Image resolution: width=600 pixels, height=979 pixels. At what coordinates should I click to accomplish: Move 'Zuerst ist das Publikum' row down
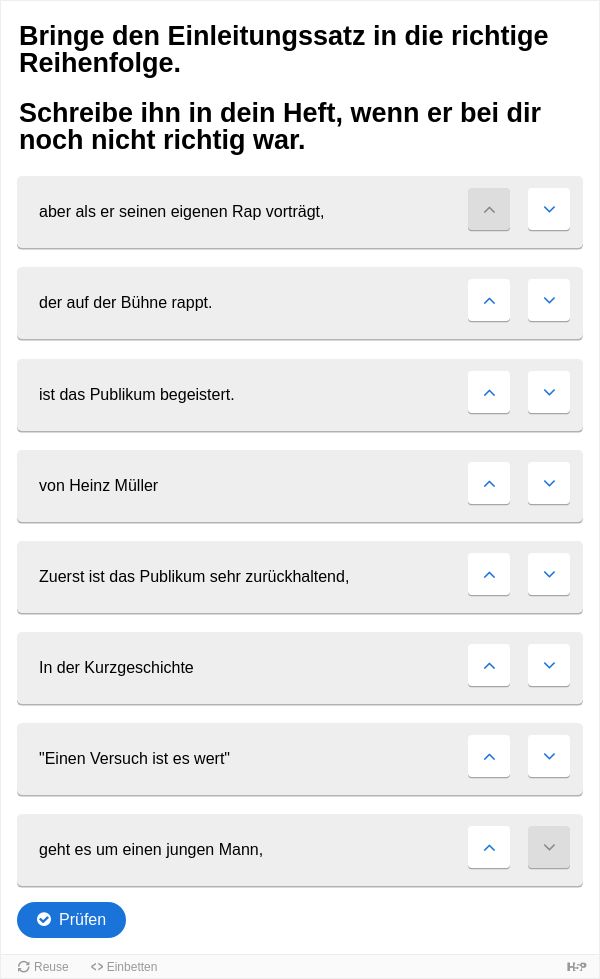(x=549, y=574)
